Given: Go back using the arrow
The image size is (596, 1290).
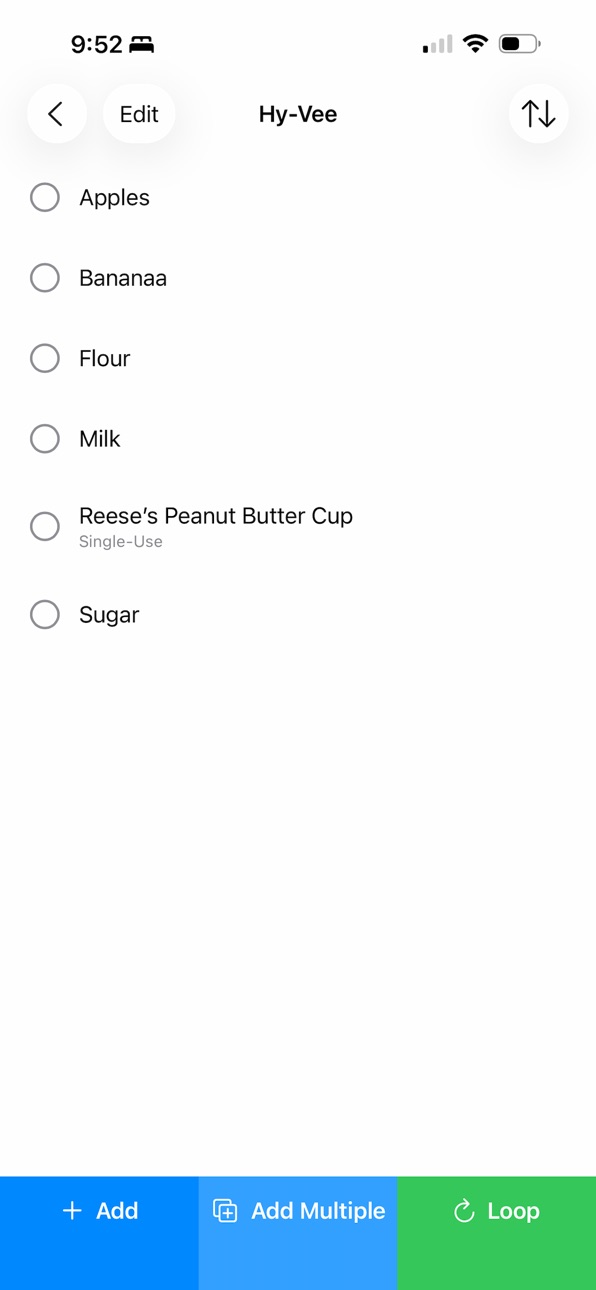Looking at the screenshot, I should 56,114.
